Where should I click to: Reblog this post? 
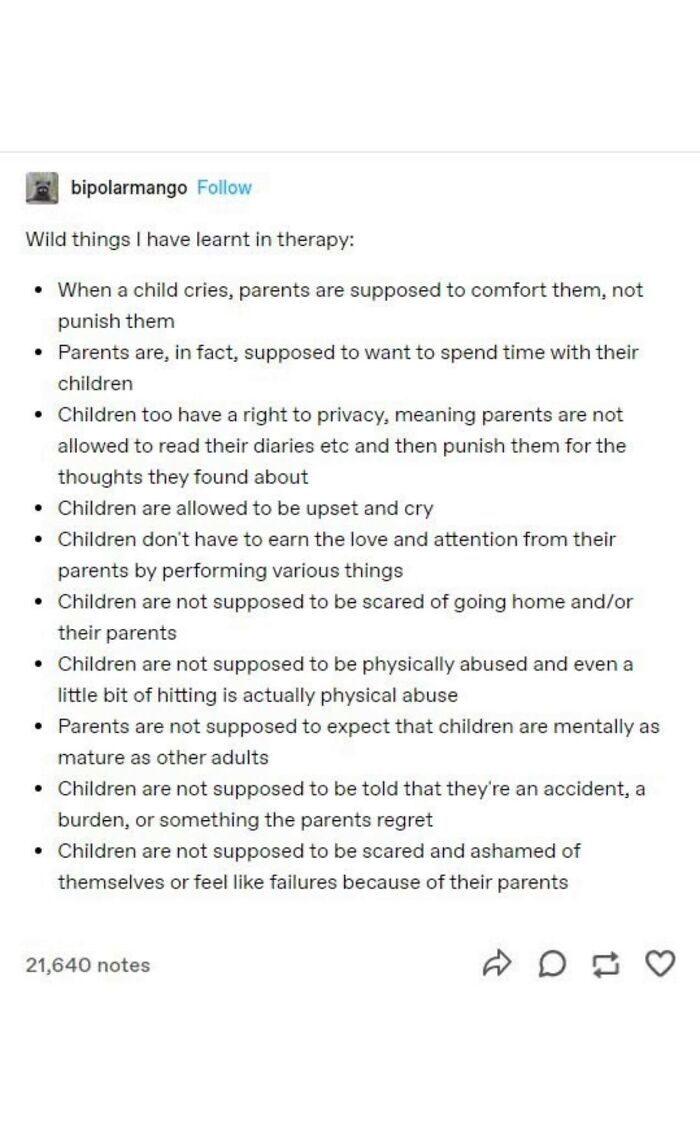click(605, 964)
